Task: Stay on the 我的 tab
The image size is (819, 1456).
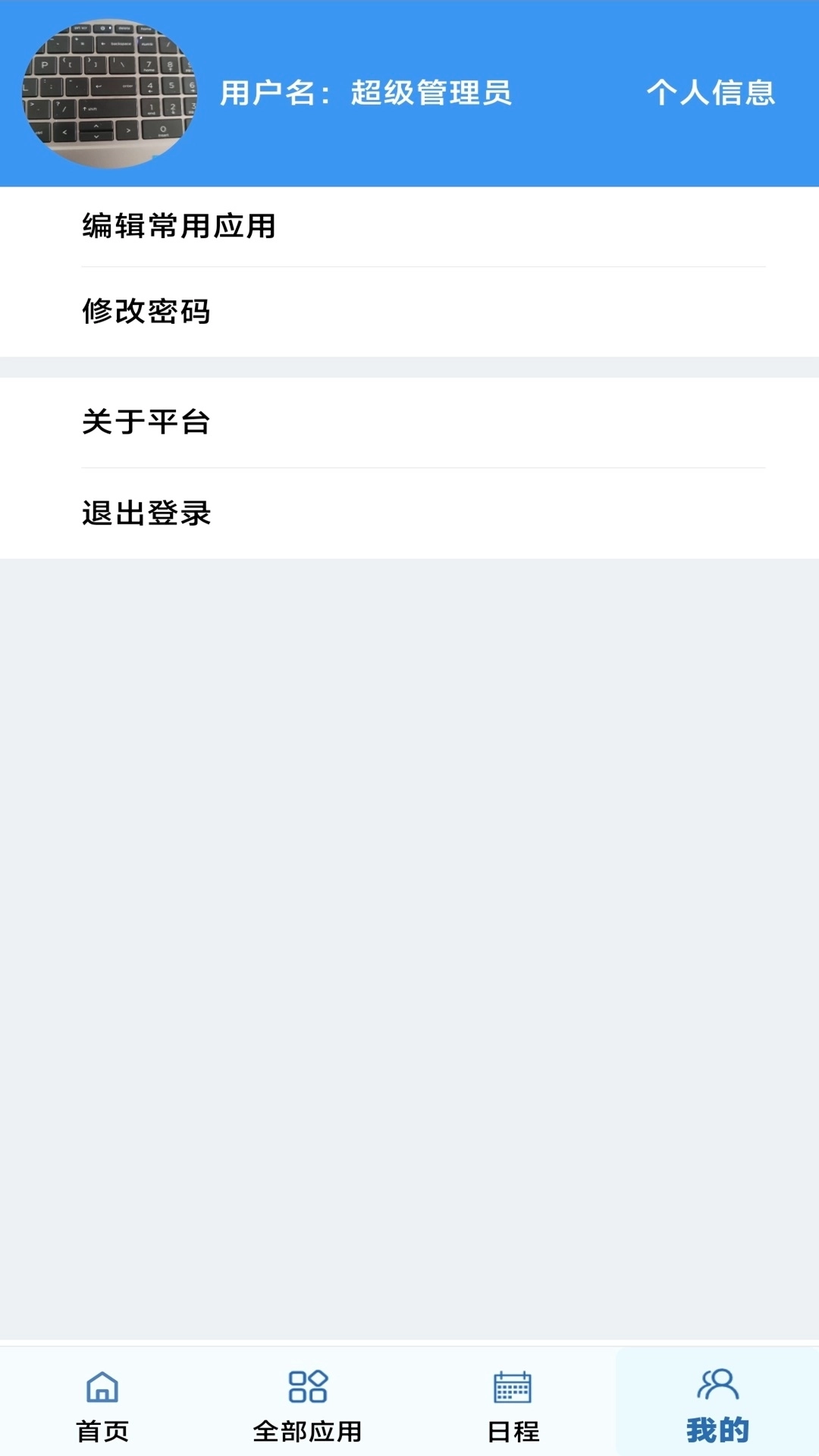Action: click(x=717, y=1426)
